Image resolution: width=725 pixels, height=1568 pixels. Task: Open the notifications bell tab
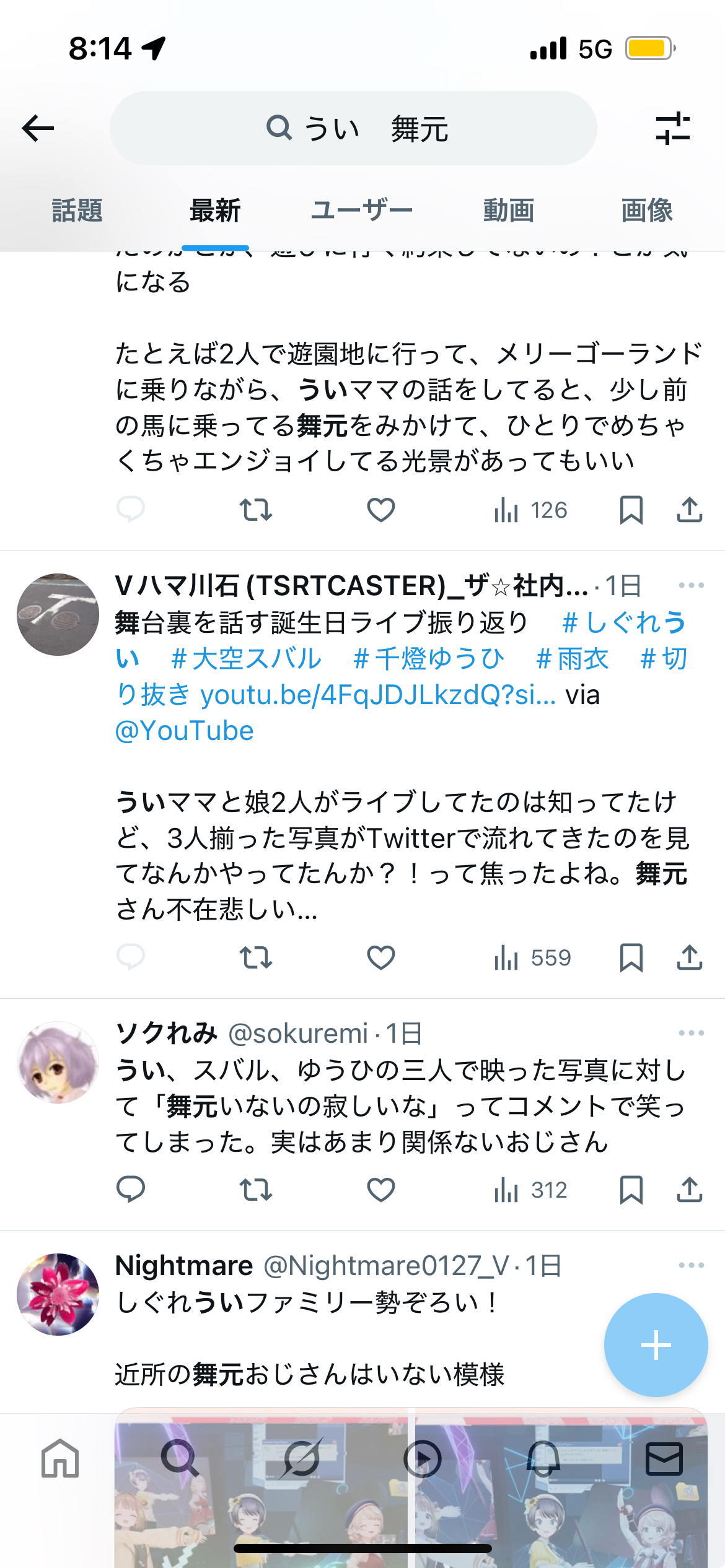coord(543,1459)
